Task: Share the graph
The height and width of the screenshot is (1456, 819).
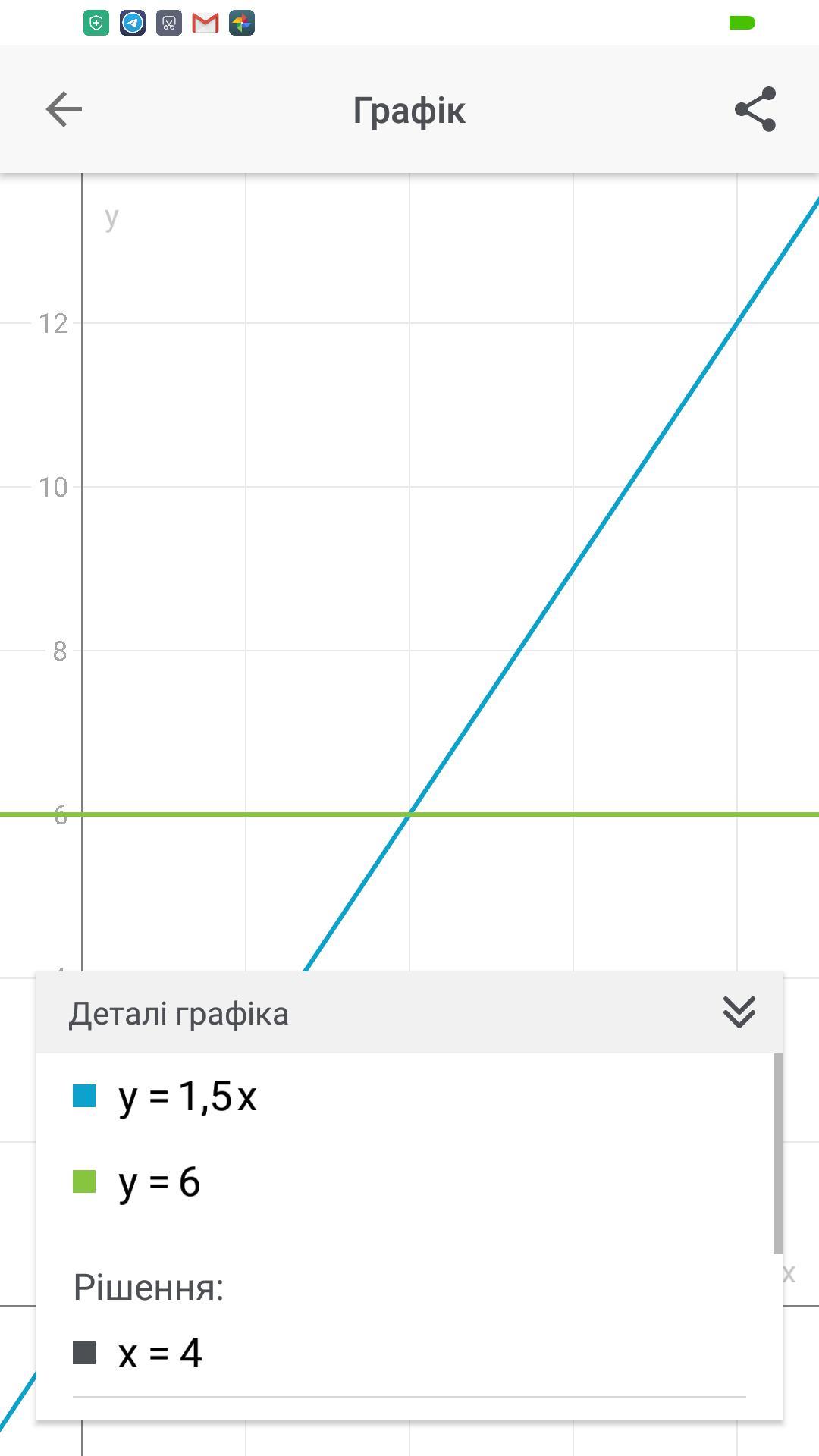Action: click(x=755, y=110)
